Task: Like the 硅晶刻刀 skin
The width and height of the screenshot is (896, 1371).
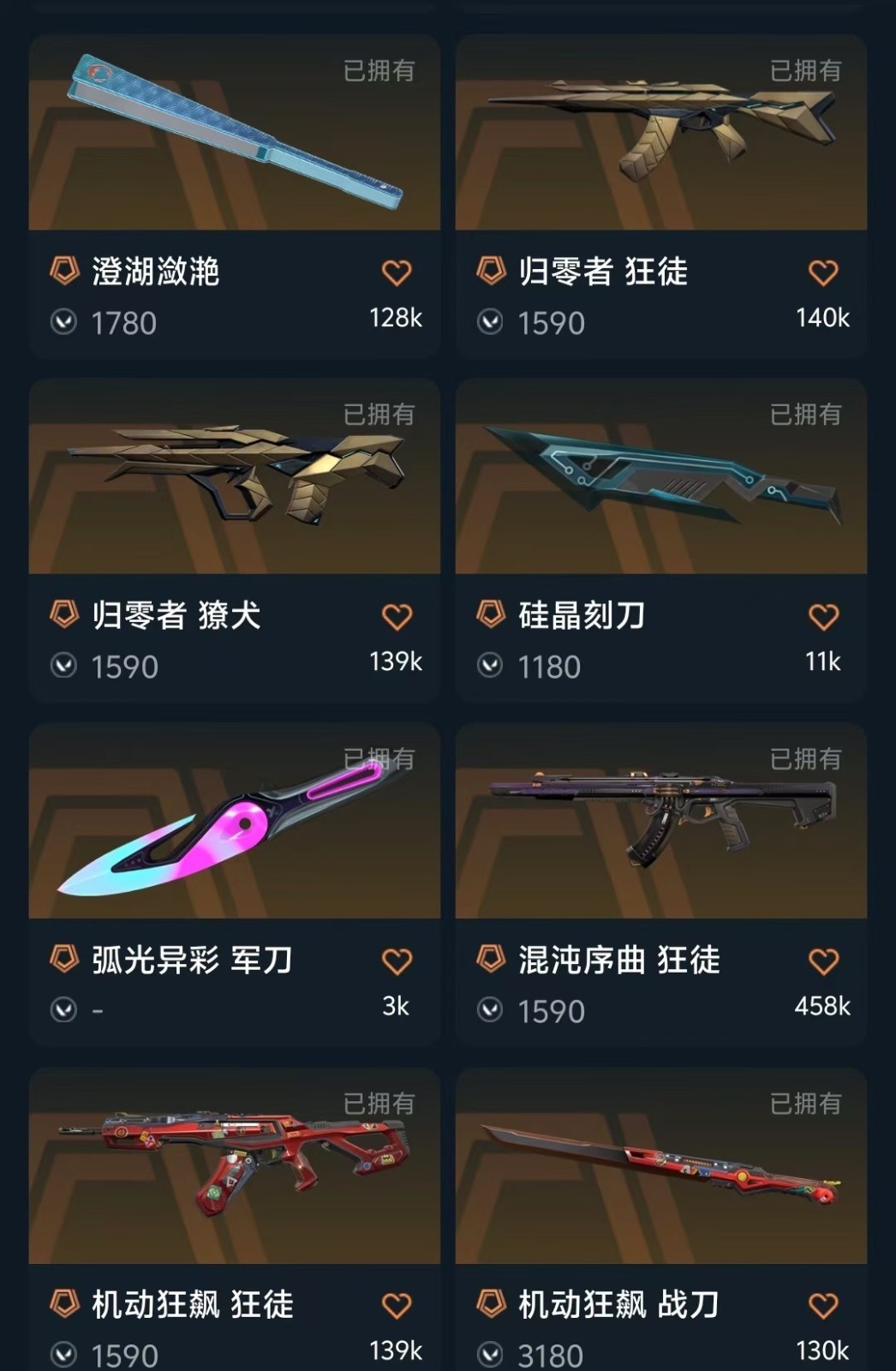Action: [823, 617]
